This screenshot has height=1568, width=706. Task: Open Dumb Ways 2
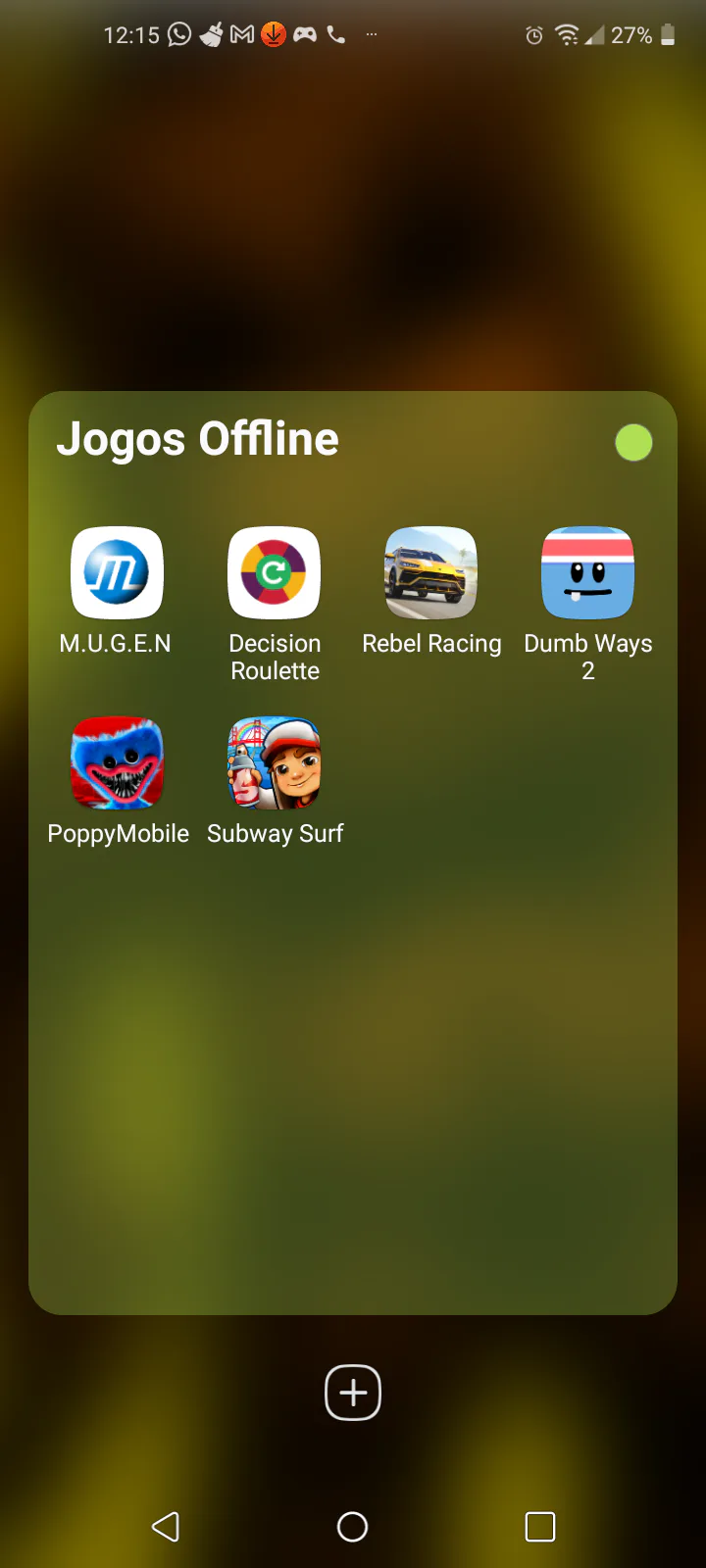click(x=588, y=573)
